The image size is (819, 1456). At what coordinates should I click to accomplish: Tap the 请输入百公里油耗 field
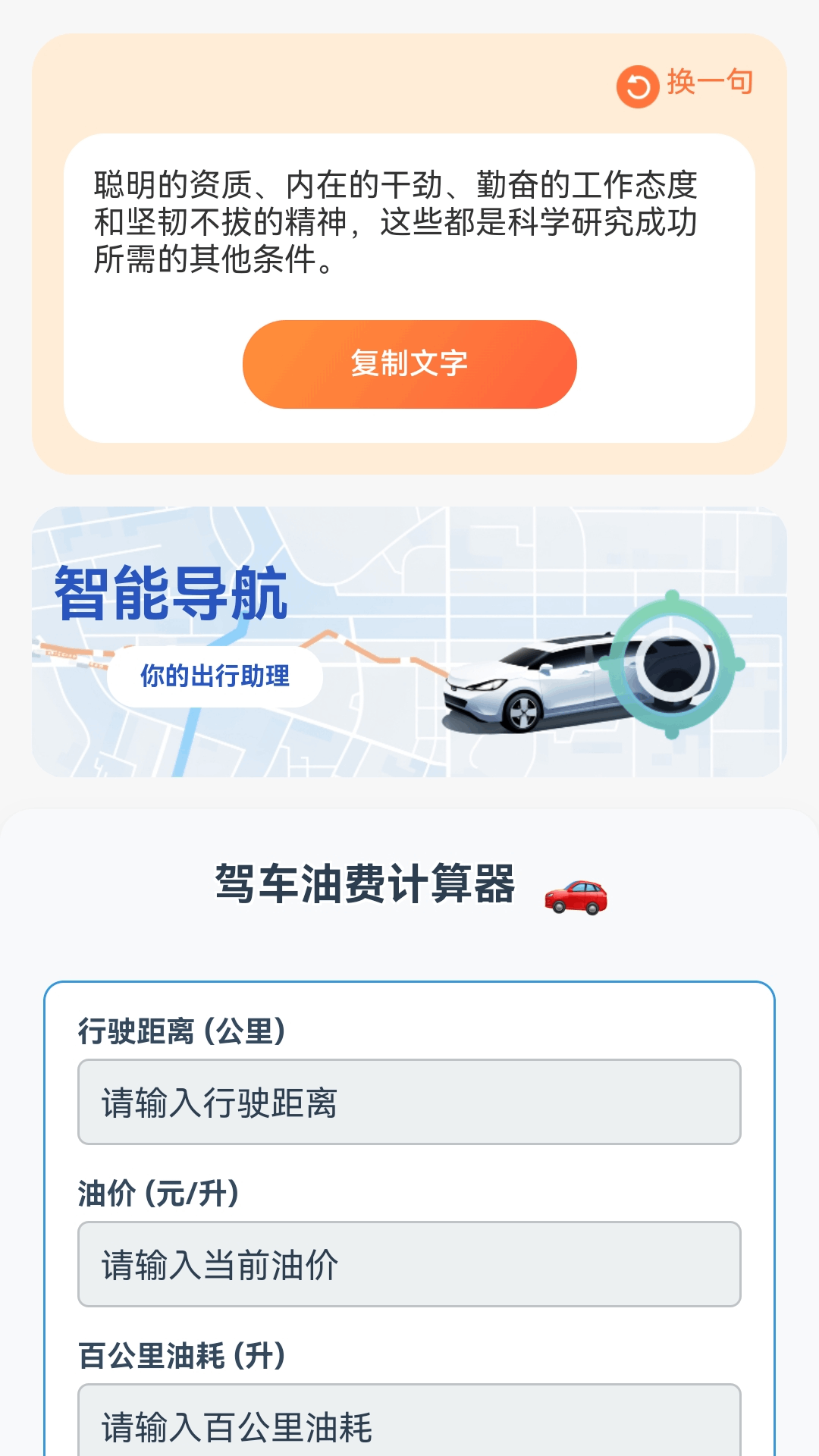coord(409,1420)
